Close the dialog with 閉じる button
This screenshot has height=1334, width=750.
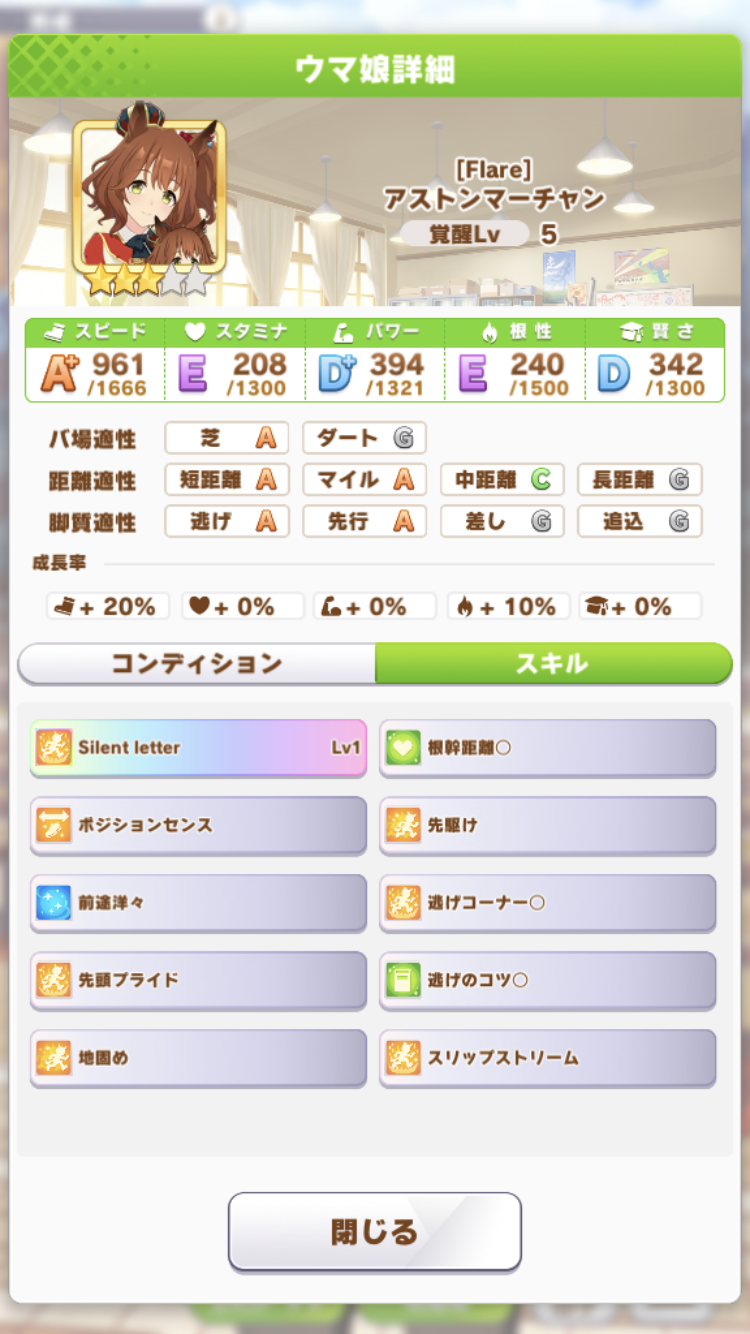(375, 1231)
